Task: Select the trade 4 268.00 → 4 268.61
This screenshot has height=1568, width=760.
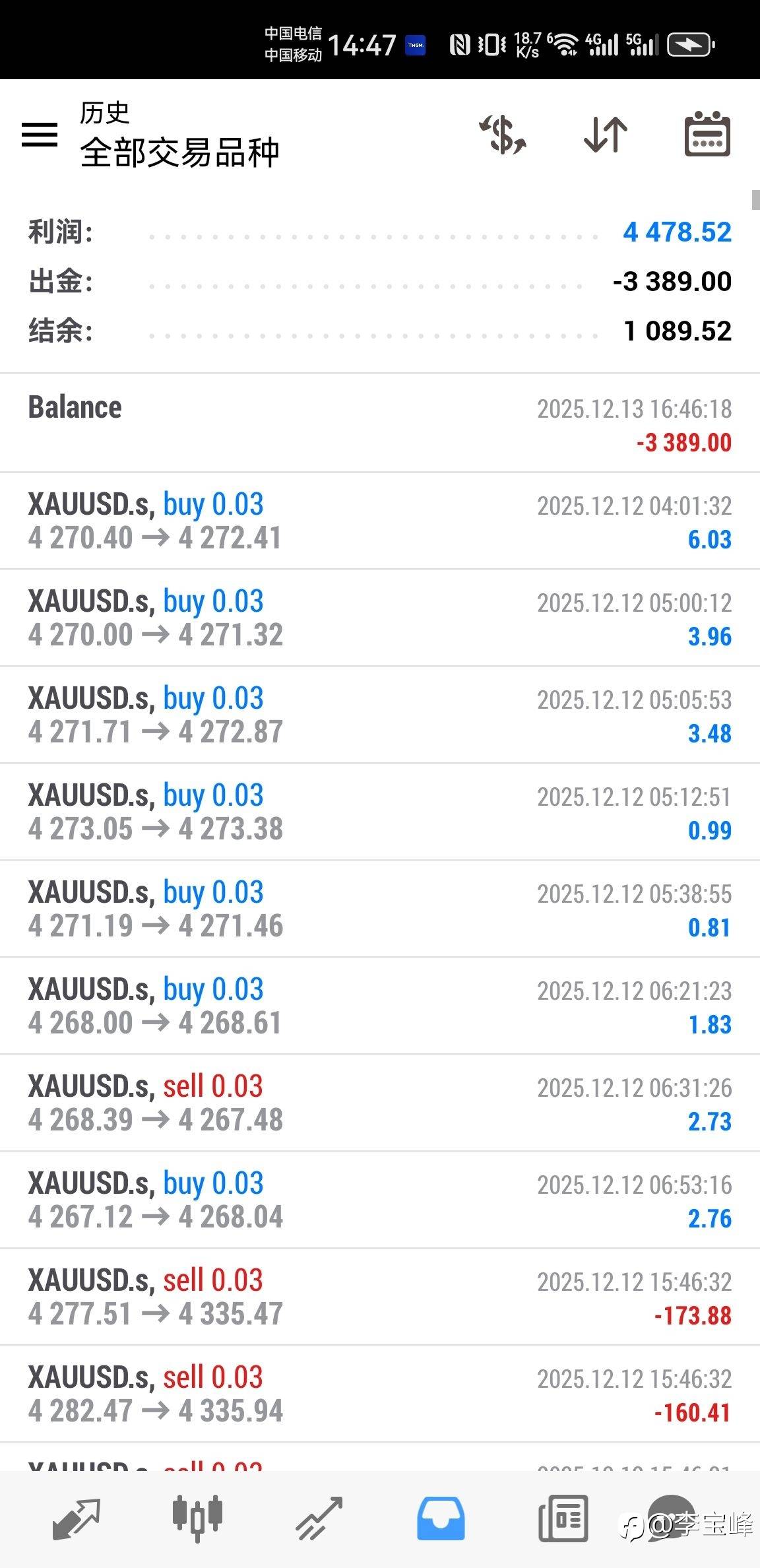Action: point(380,1006)
